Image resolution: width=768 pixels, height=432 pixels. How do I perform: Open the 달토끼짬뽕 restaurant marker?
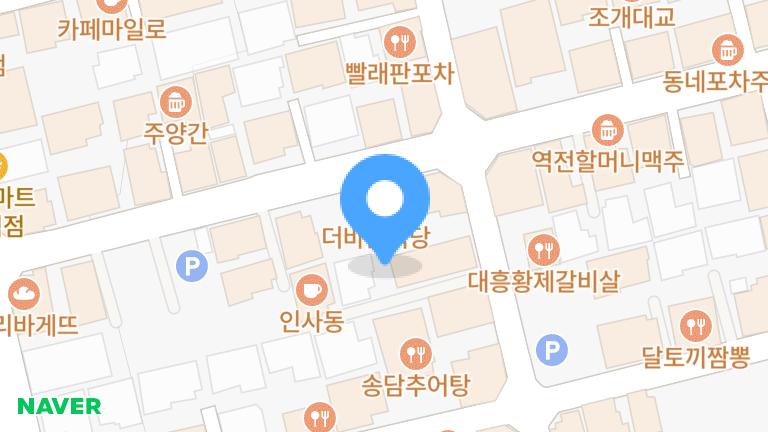click(695, 325)
